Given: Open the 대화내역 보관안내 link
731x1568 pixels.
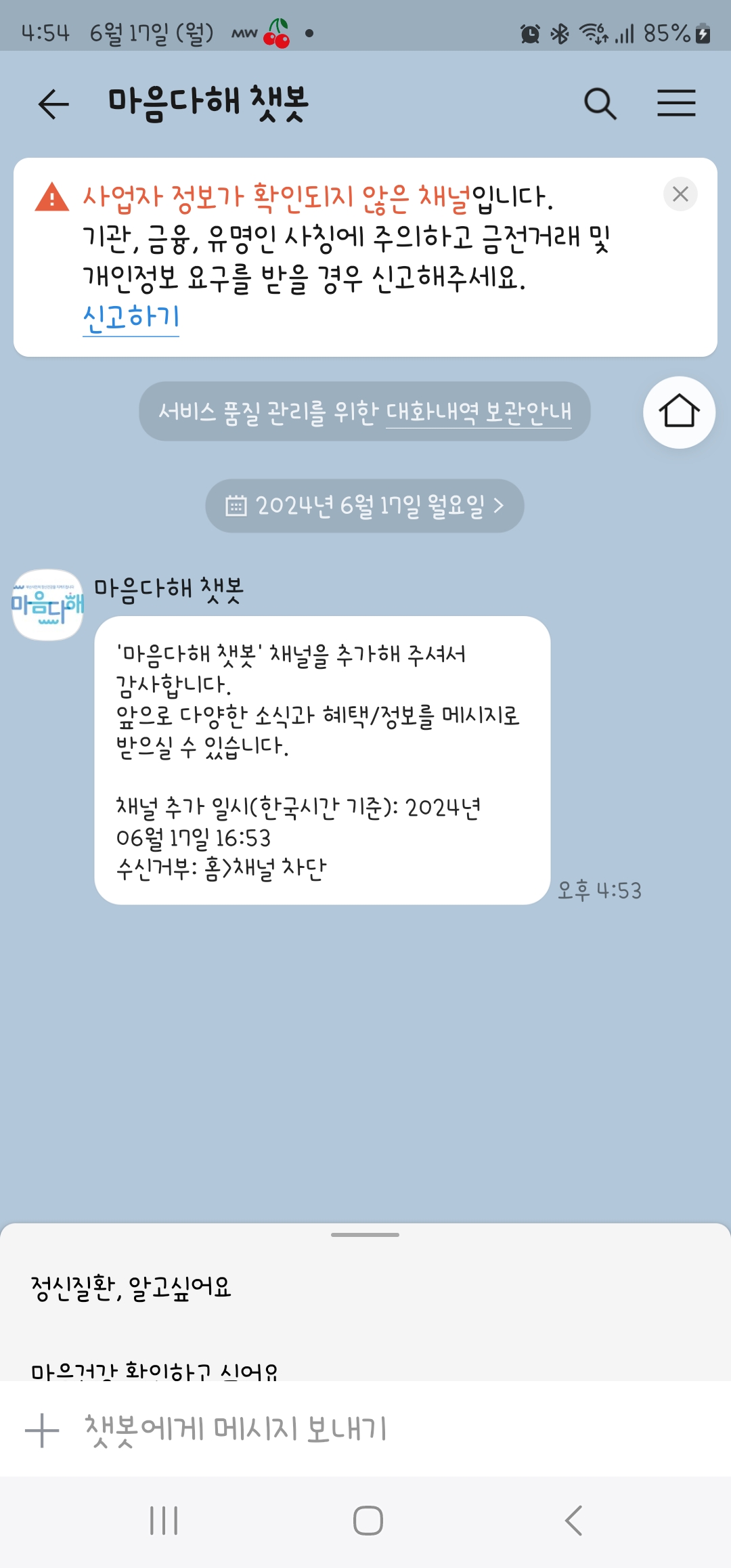Looking at the screenshot, I should [479, 412].
